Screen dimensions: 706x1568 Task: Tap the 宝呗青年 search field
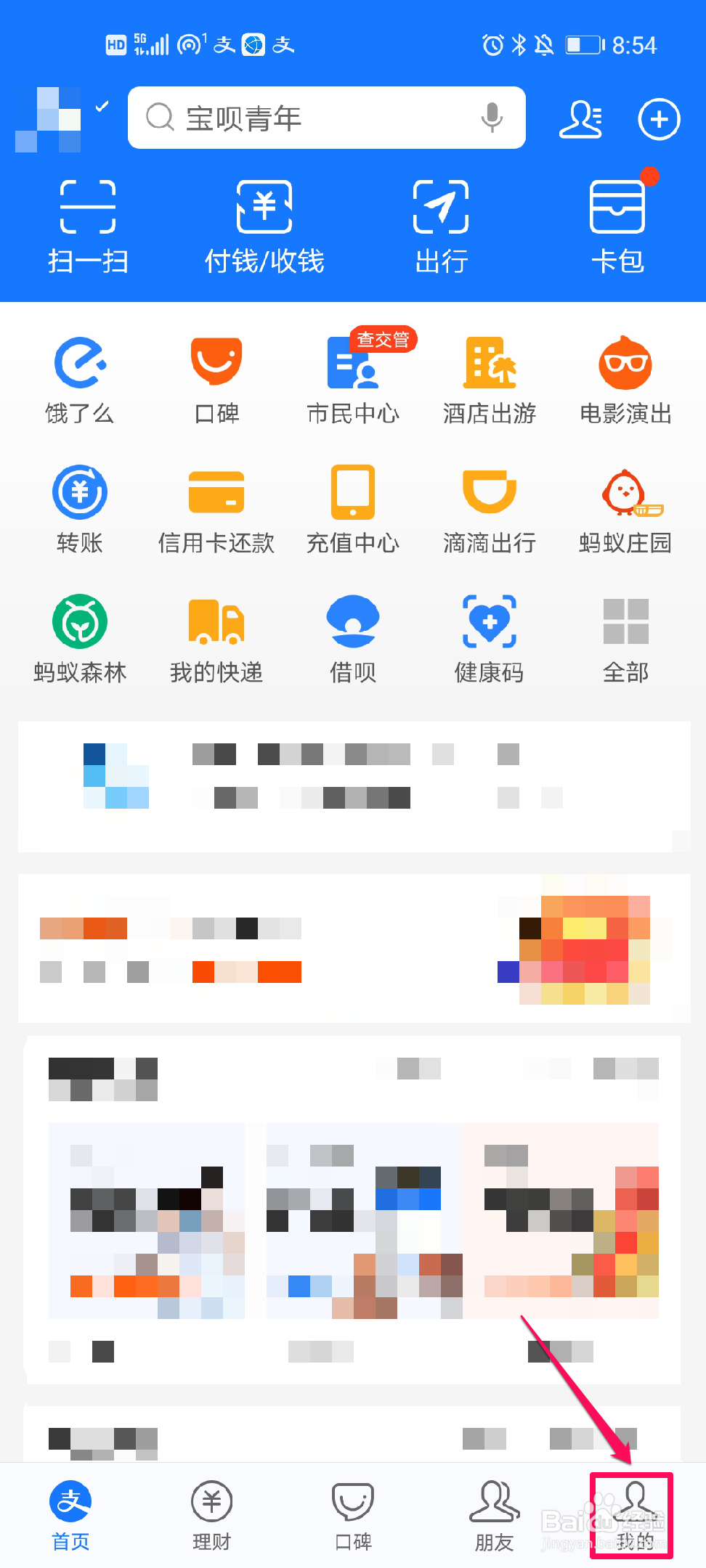point(312,118)
